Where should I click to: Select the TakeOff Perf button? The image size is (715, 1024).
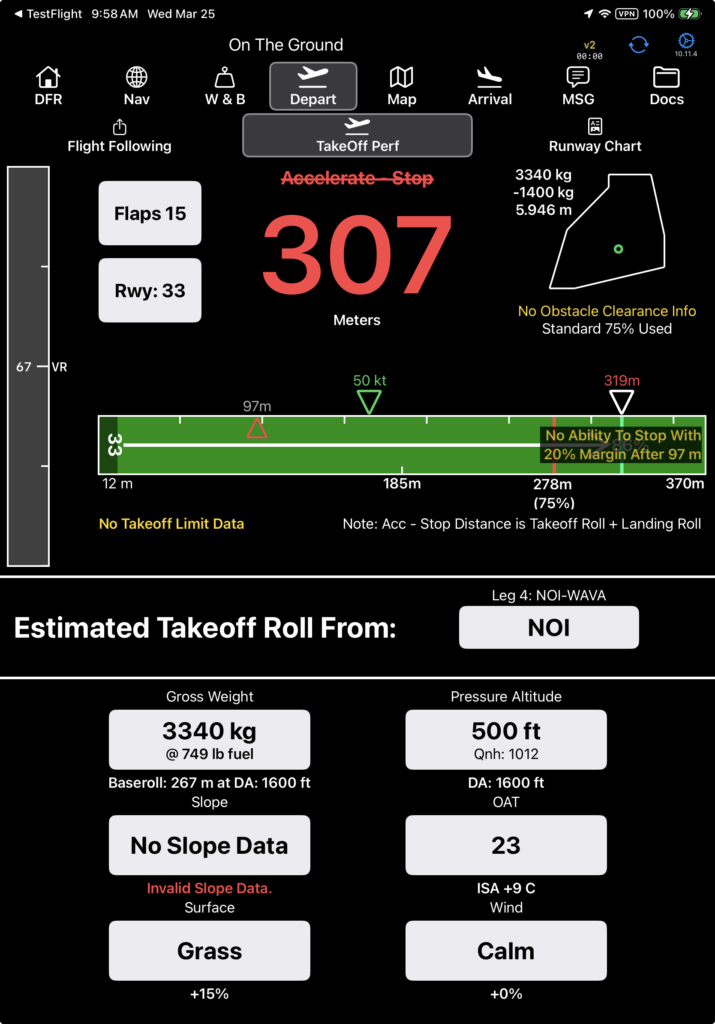click(x=357, y=135)
